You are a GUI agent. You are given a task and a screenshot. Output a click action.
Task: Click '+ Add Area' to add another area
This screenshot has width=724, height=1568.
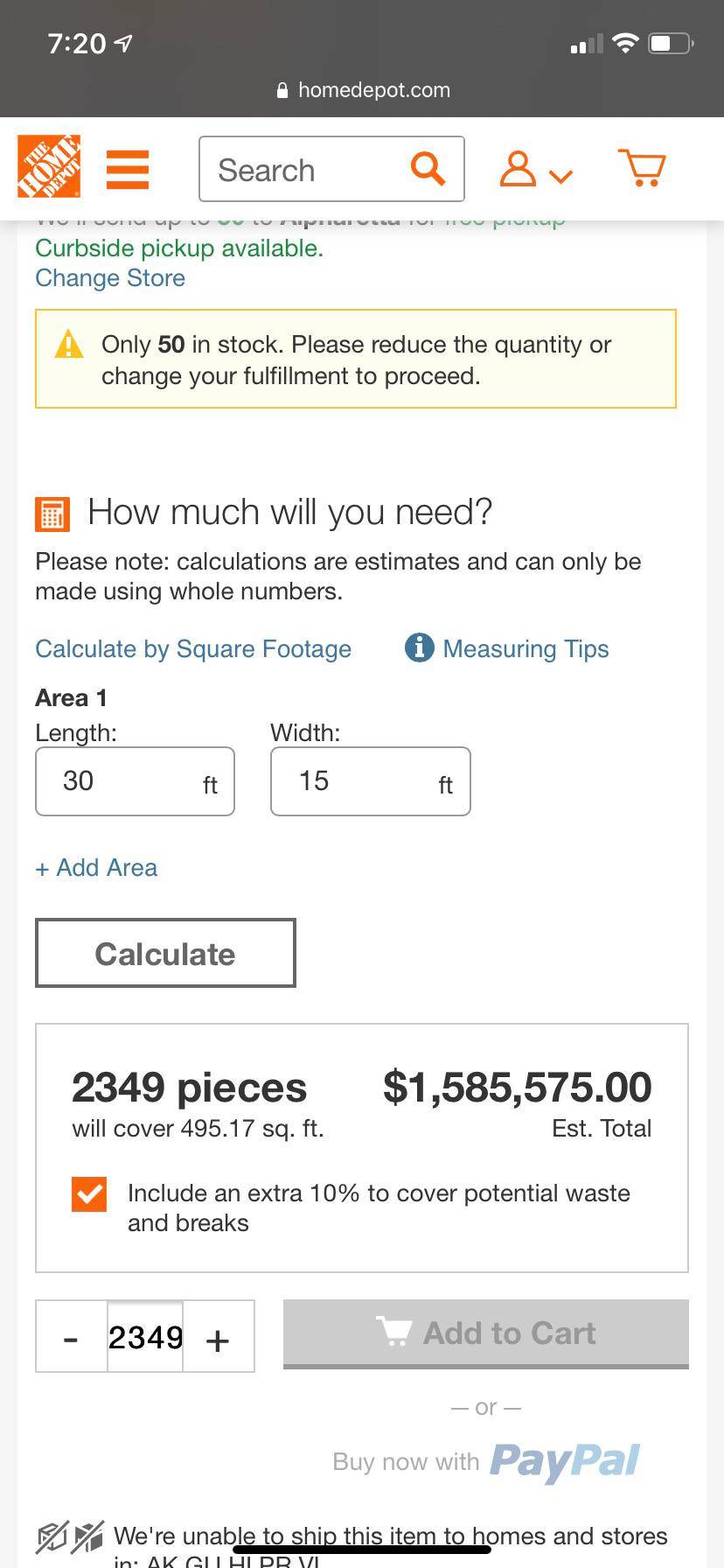95,867
